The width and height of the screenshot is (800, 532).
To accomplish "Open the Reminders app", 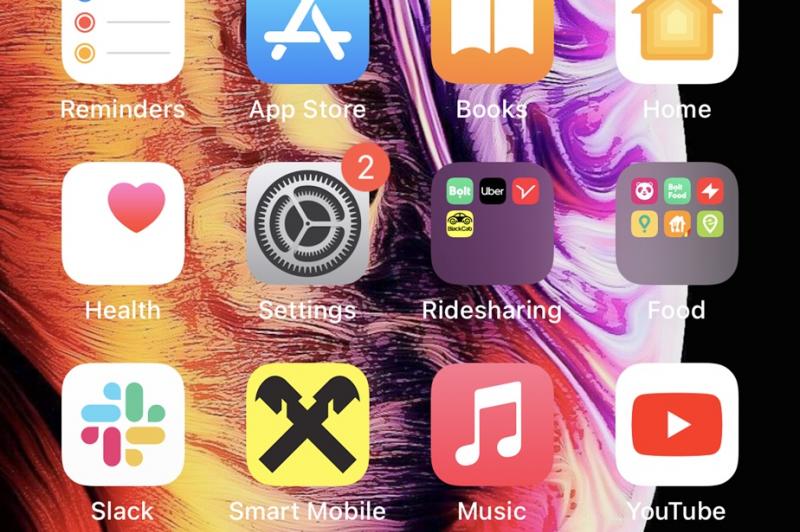I will (123, 40).
